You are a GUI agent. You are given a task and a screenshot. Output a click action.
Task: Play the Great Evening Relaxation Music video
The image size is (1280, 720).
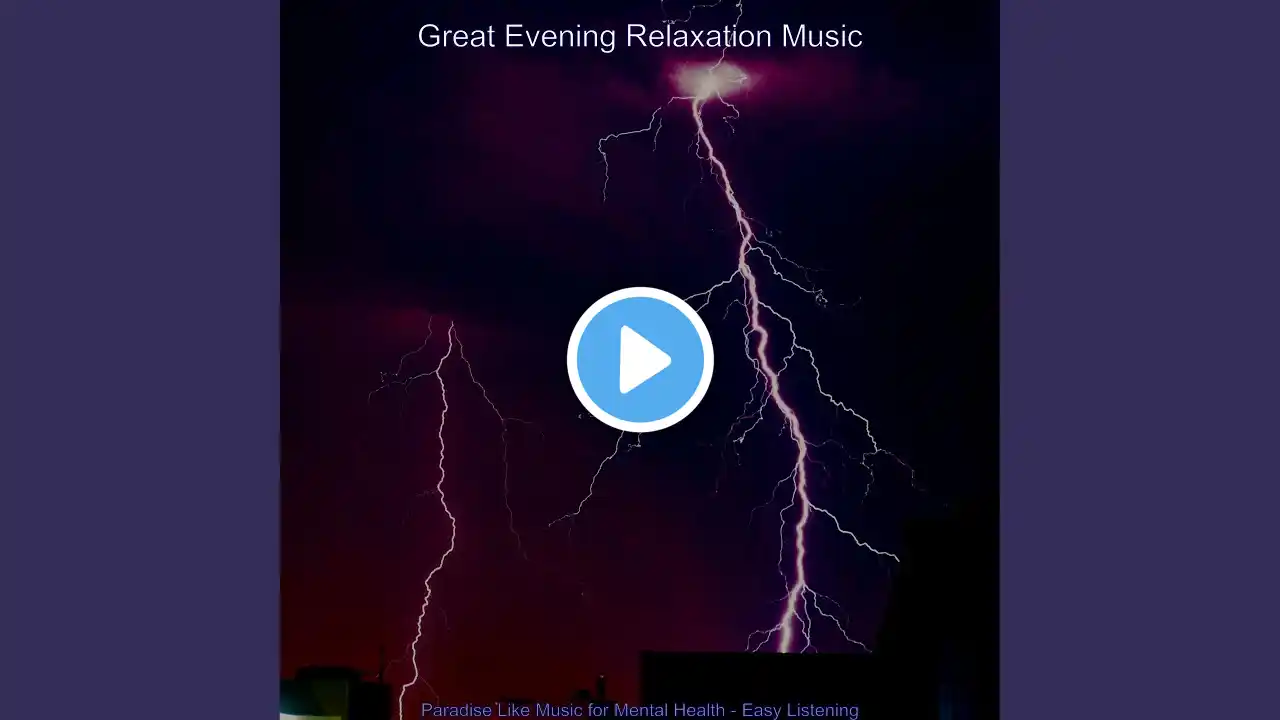[640, 359]
